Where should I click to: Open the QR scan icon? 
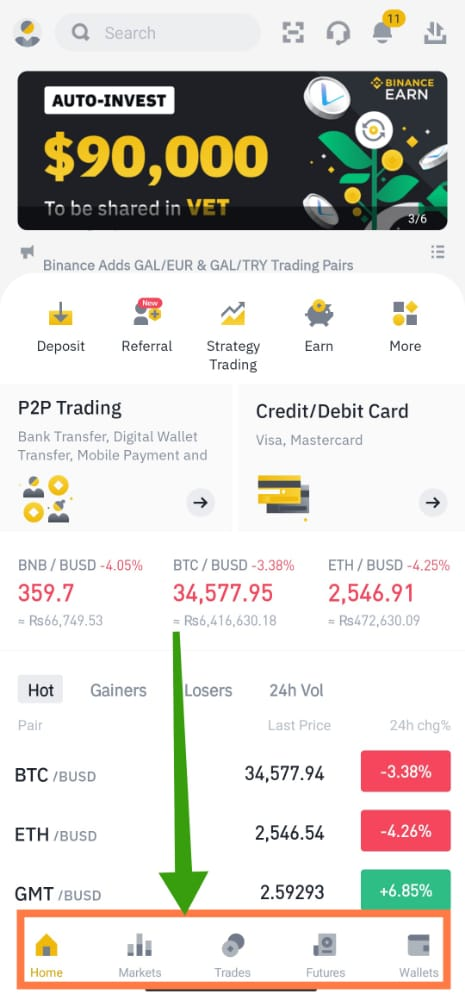coord(293,33)
